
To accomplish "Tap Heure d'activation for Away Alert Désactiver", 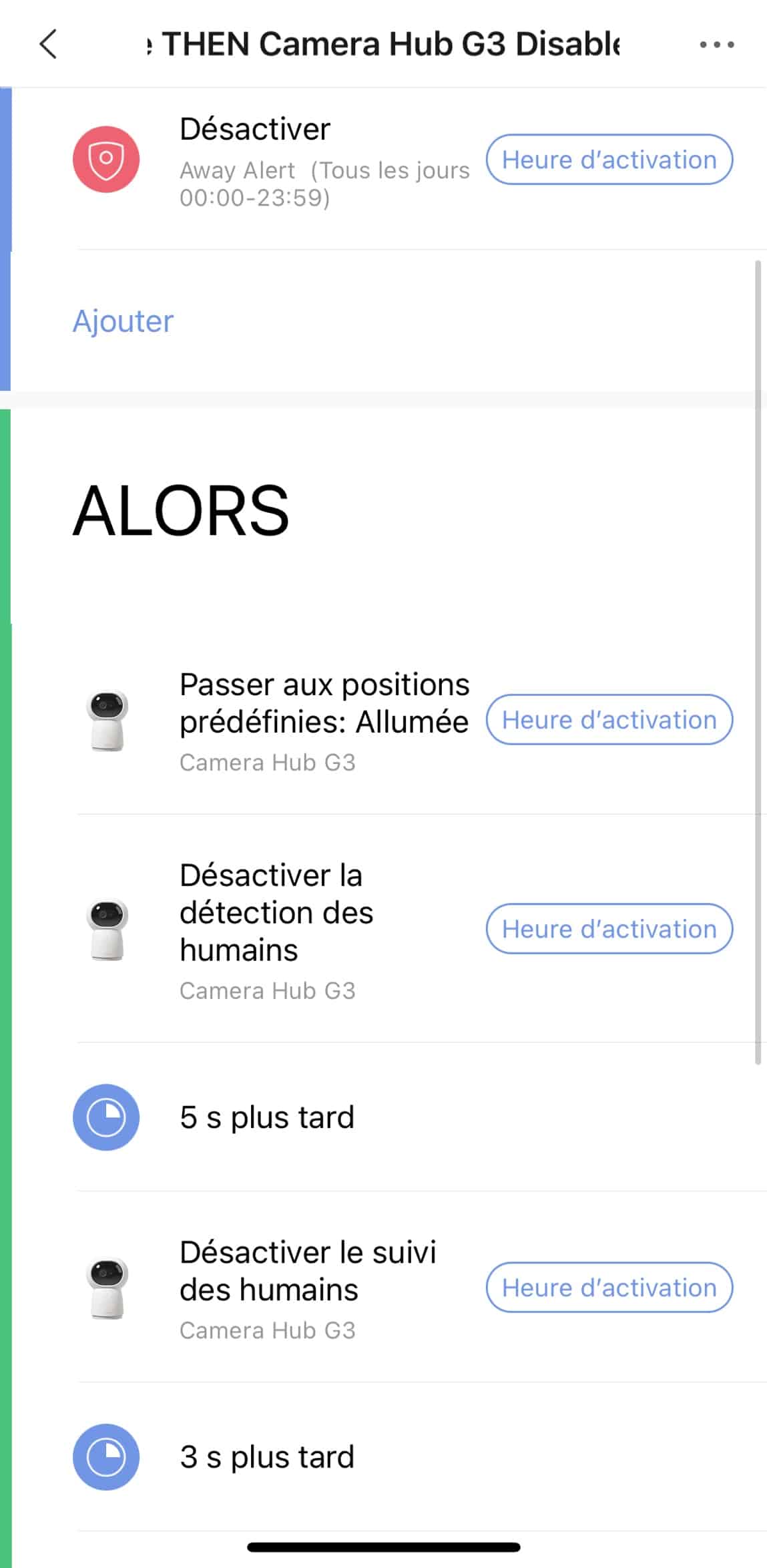I will (x=609, y=160).
